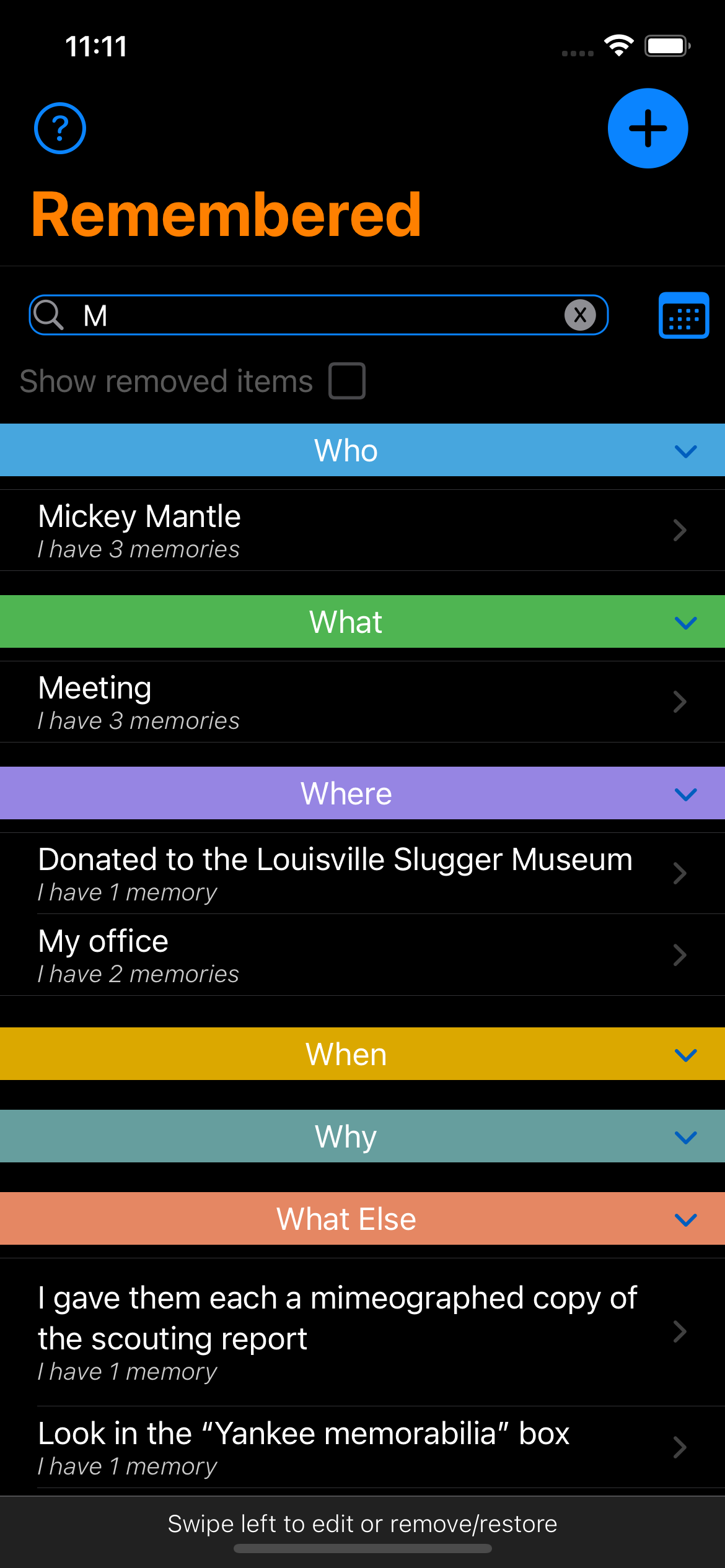Add a new memory with plus button
The image size is (725, 1568).
point(648,128)
